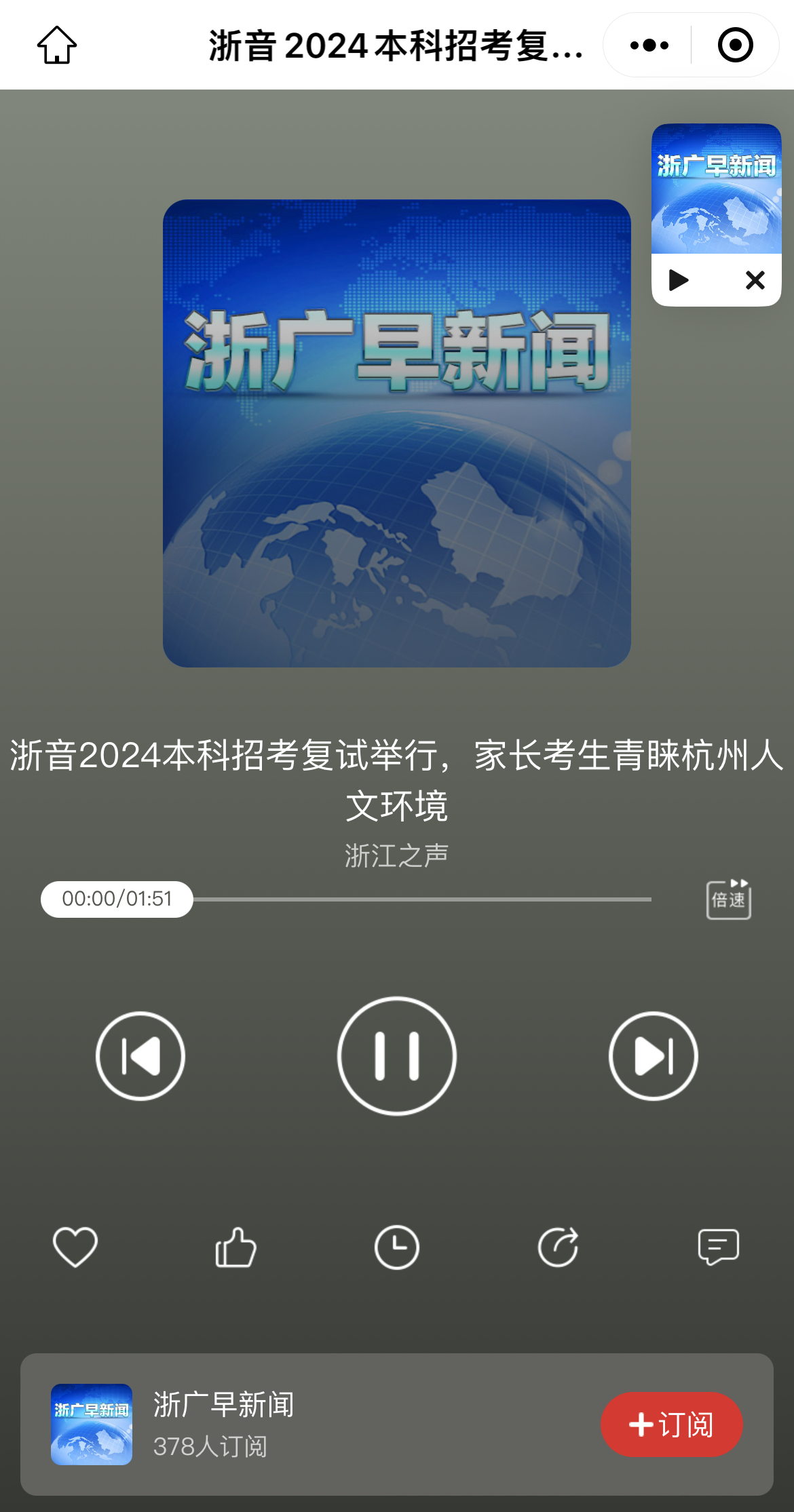Give this audio a thumbs up

click(235, 1247)
